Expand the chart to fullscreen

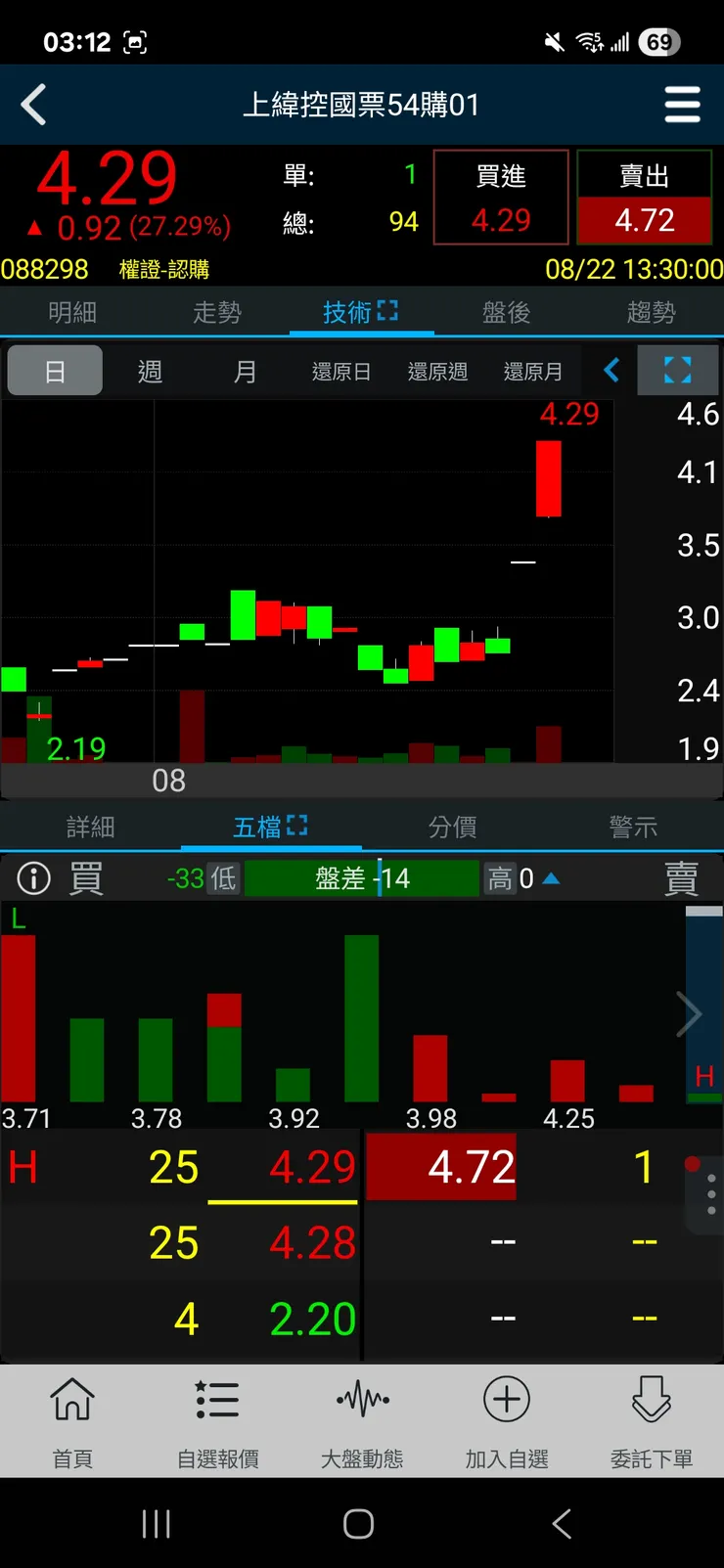click(x=677, y=370)
